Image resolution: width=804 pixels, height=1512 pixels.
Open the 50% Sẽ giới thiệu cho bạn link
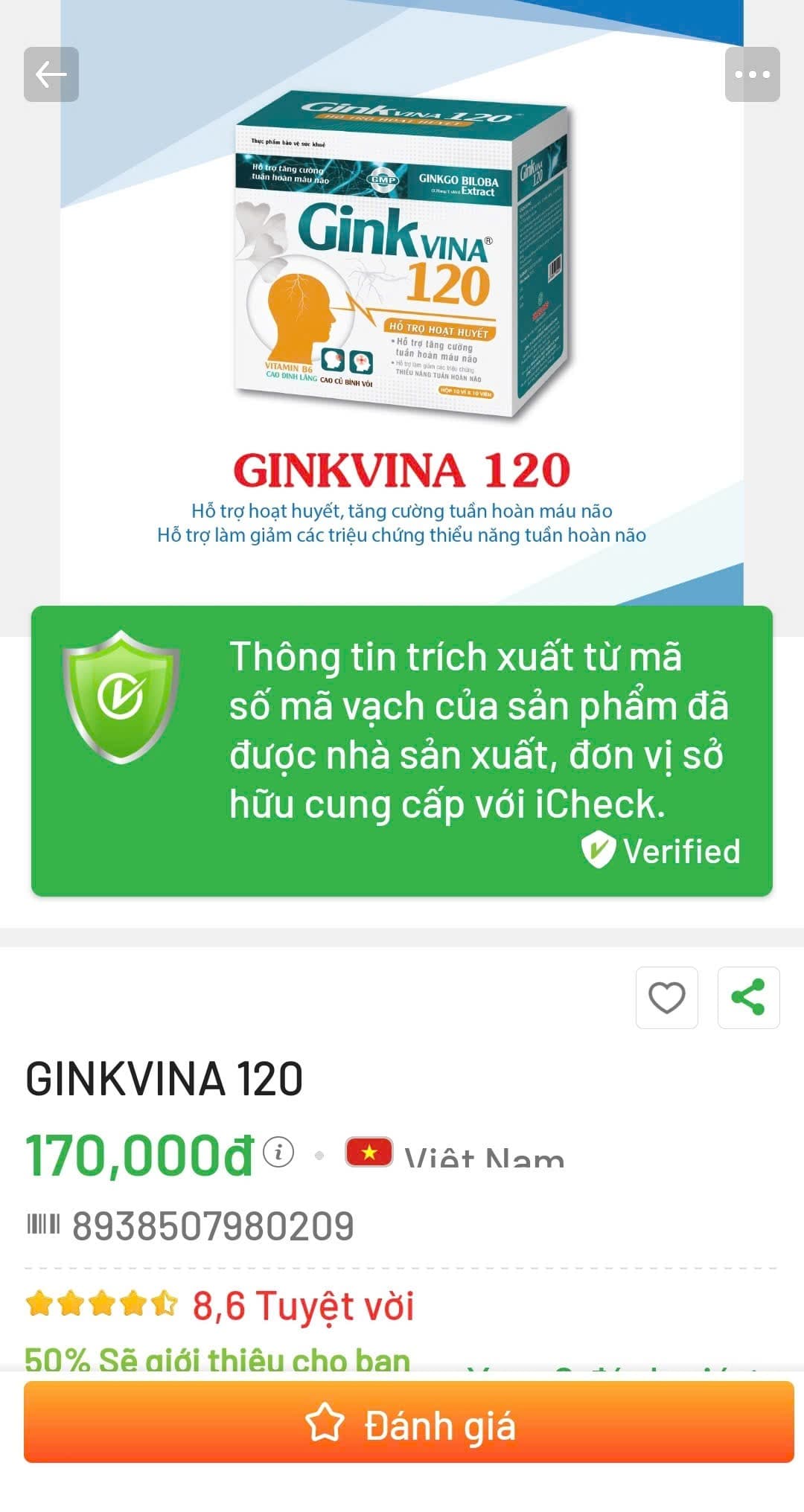click(x=216, y=1359)
